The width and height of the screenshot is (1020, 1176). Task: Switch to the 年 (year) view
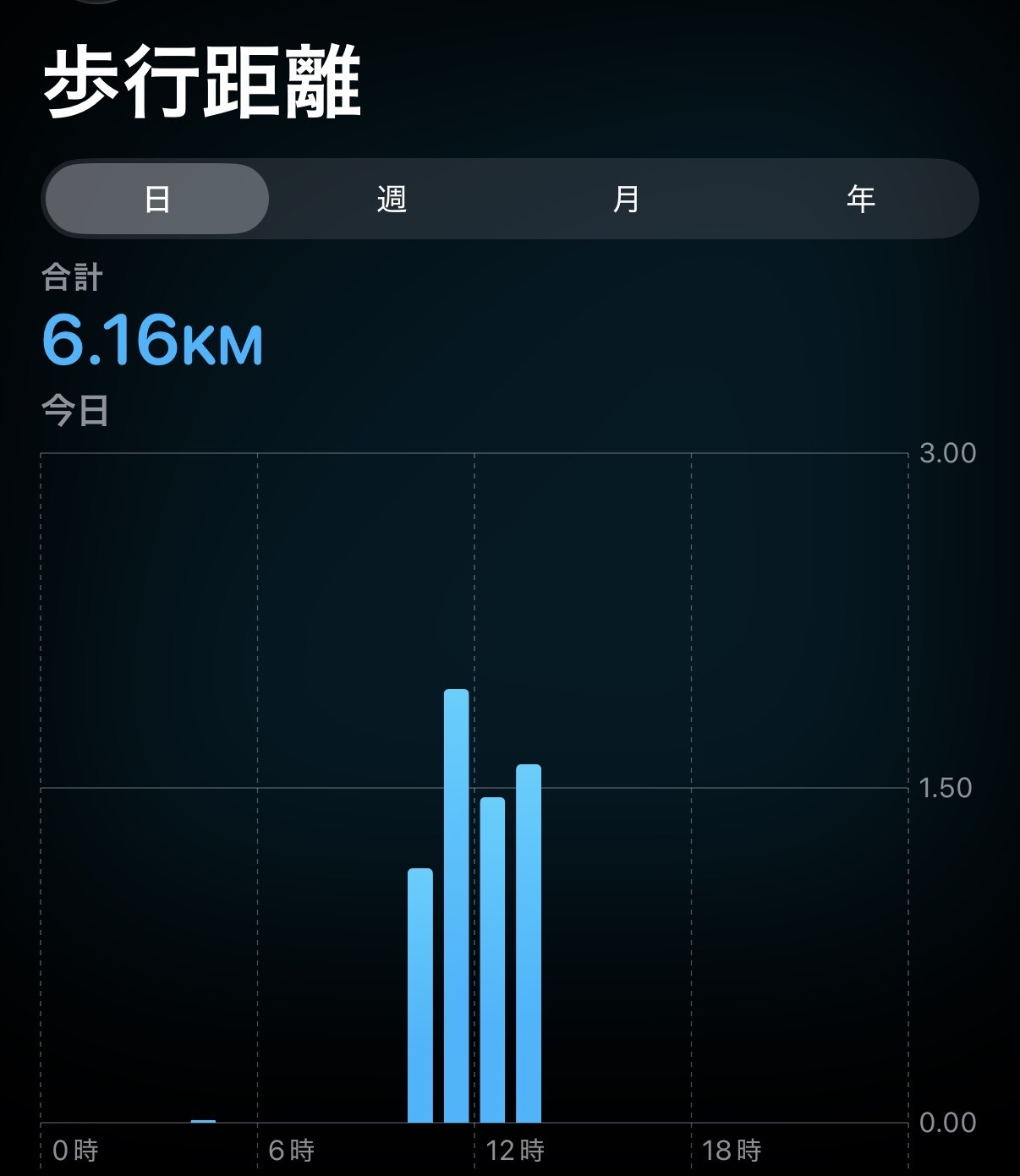coord(860,200)
